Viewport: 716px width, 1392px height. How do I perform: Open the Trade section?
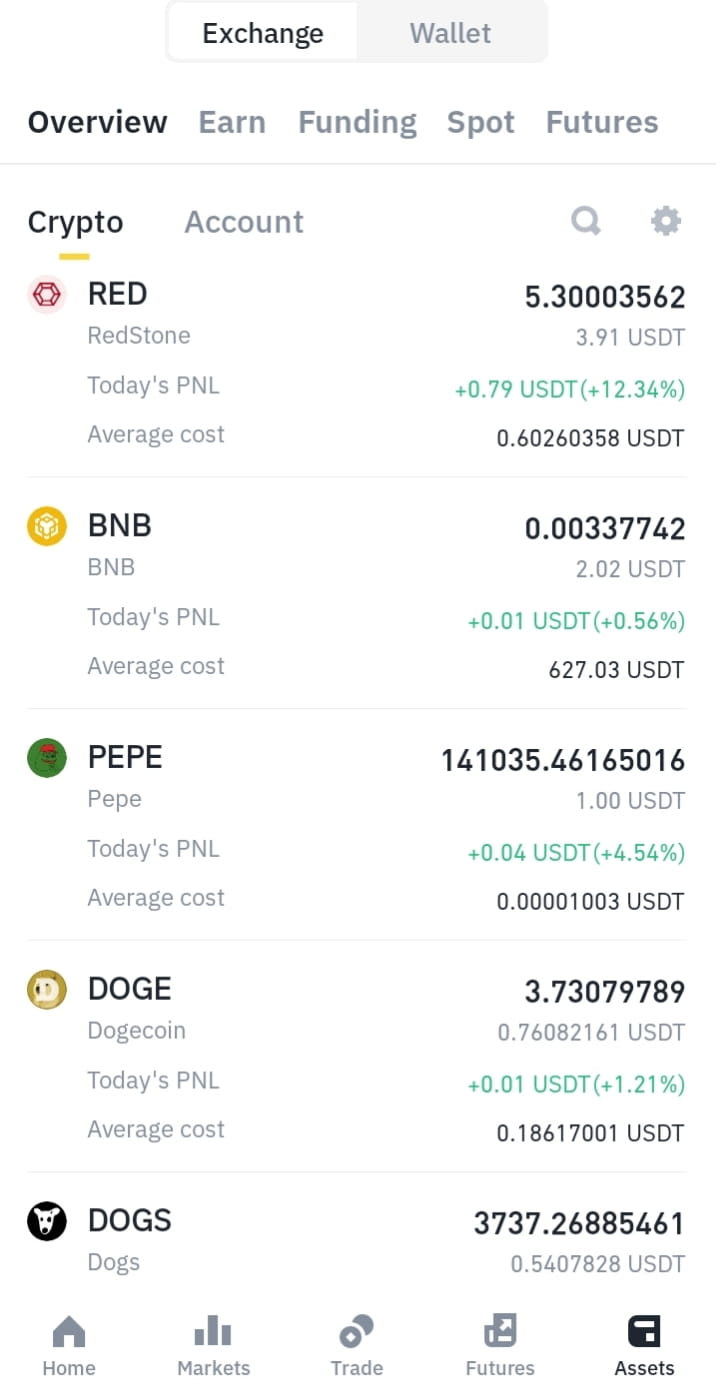357,1346
